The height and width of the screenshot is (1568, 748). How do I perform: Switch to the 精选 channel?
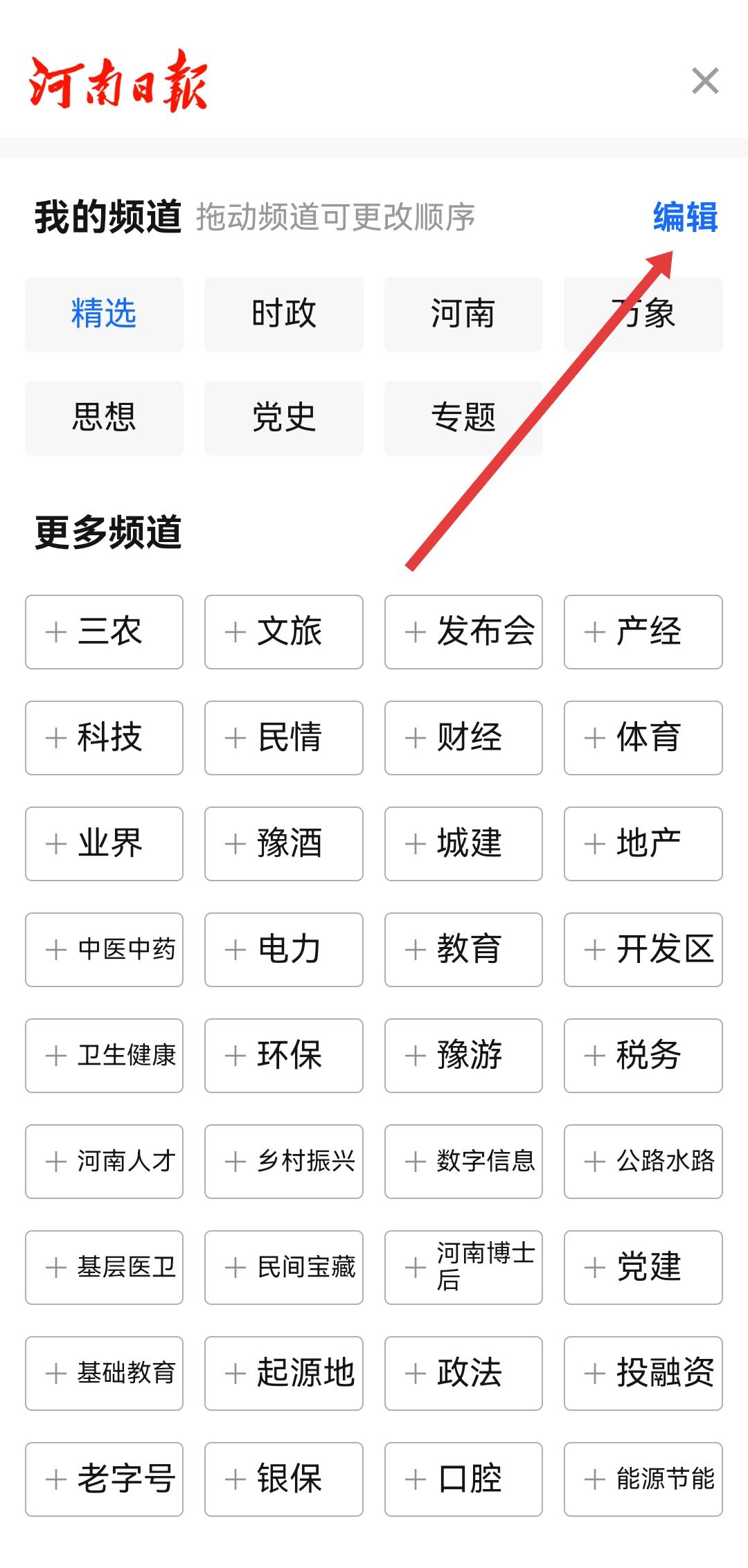pos(104,314)
